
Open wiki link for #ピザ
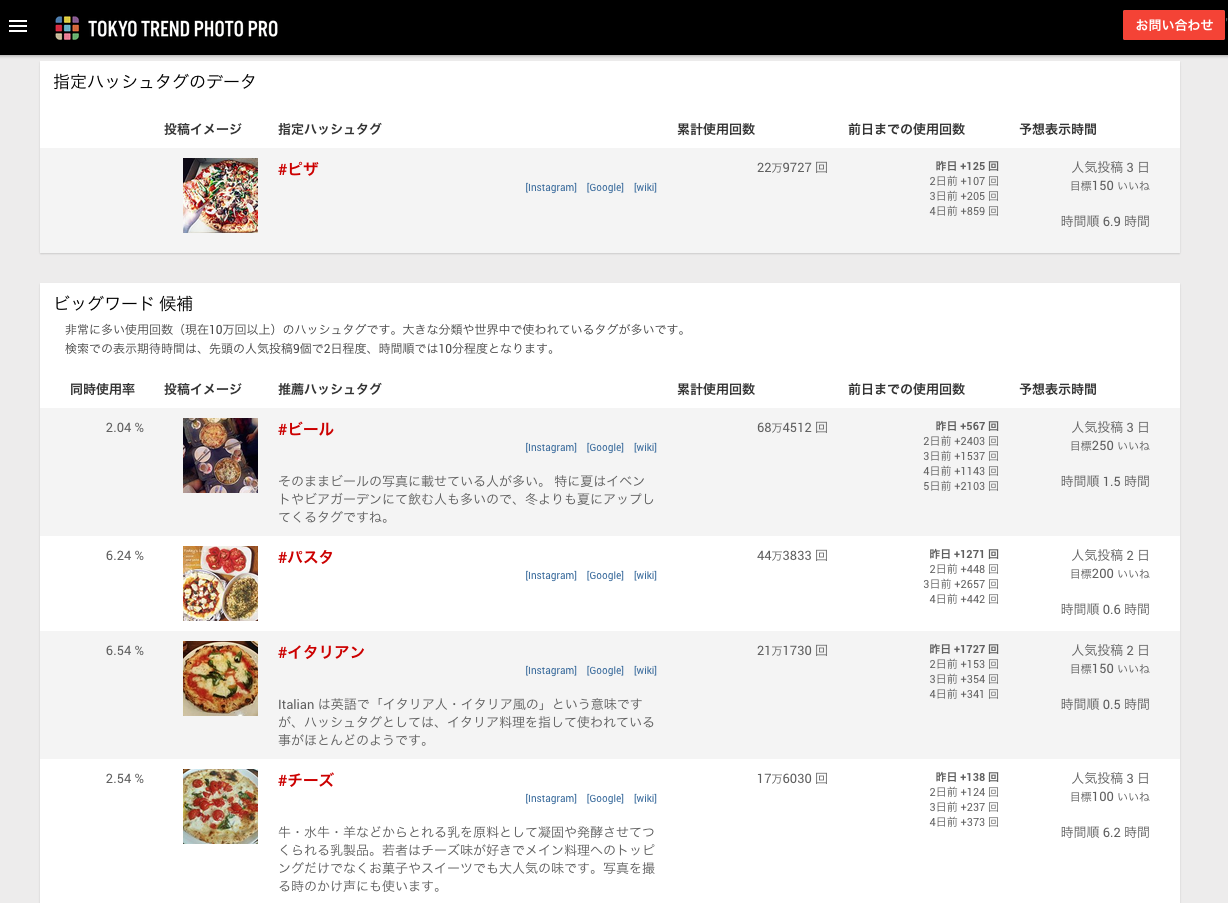(x=645, y=188)
